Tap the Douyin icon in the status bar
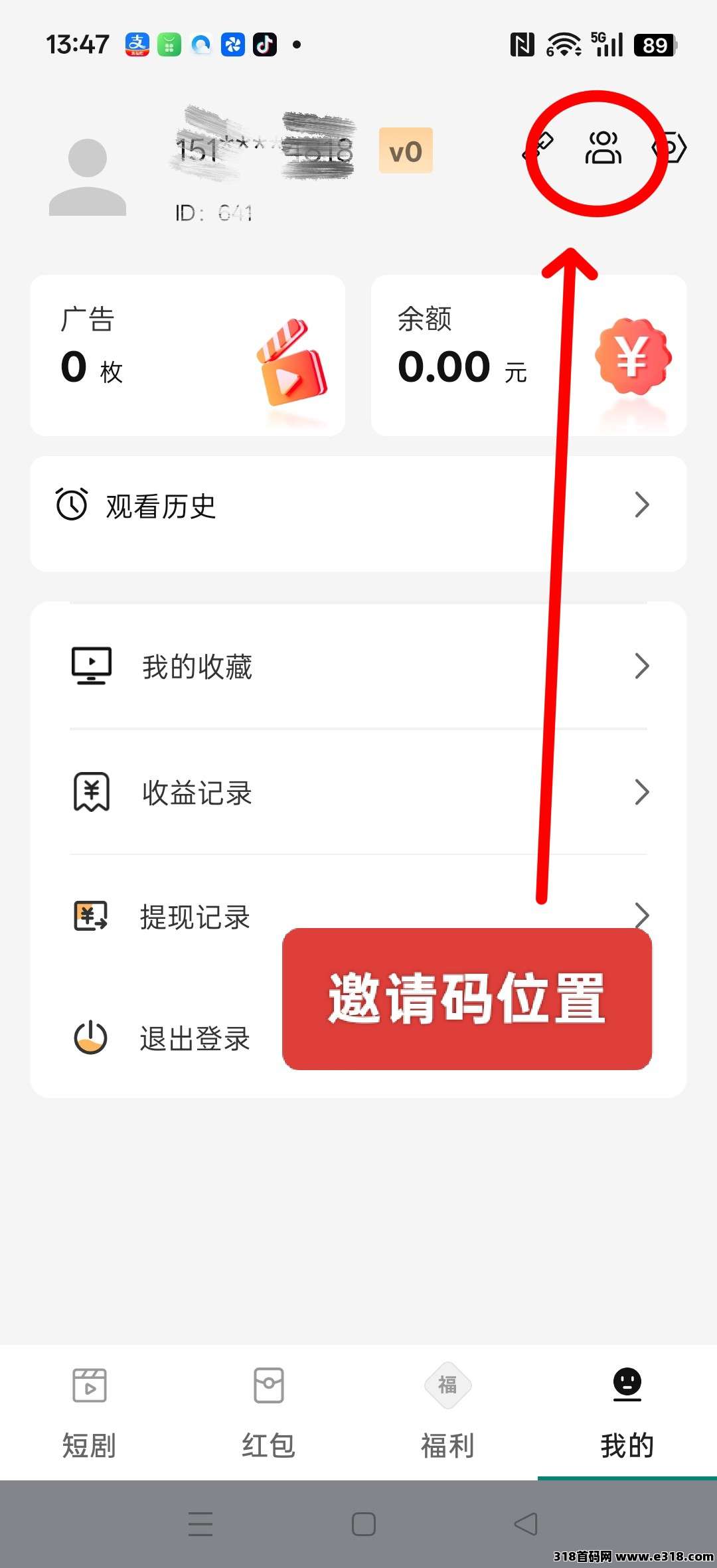The width and height of the screenshot is (717, 1568). (265, 44)
